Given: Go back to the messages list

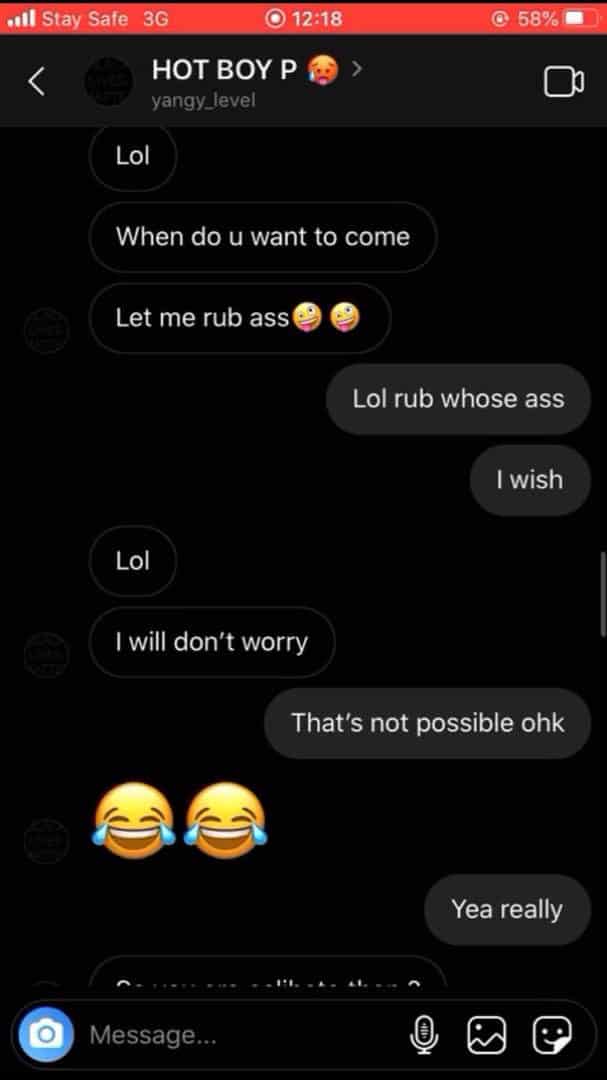Looking at the screenshot, I should 37,82.
